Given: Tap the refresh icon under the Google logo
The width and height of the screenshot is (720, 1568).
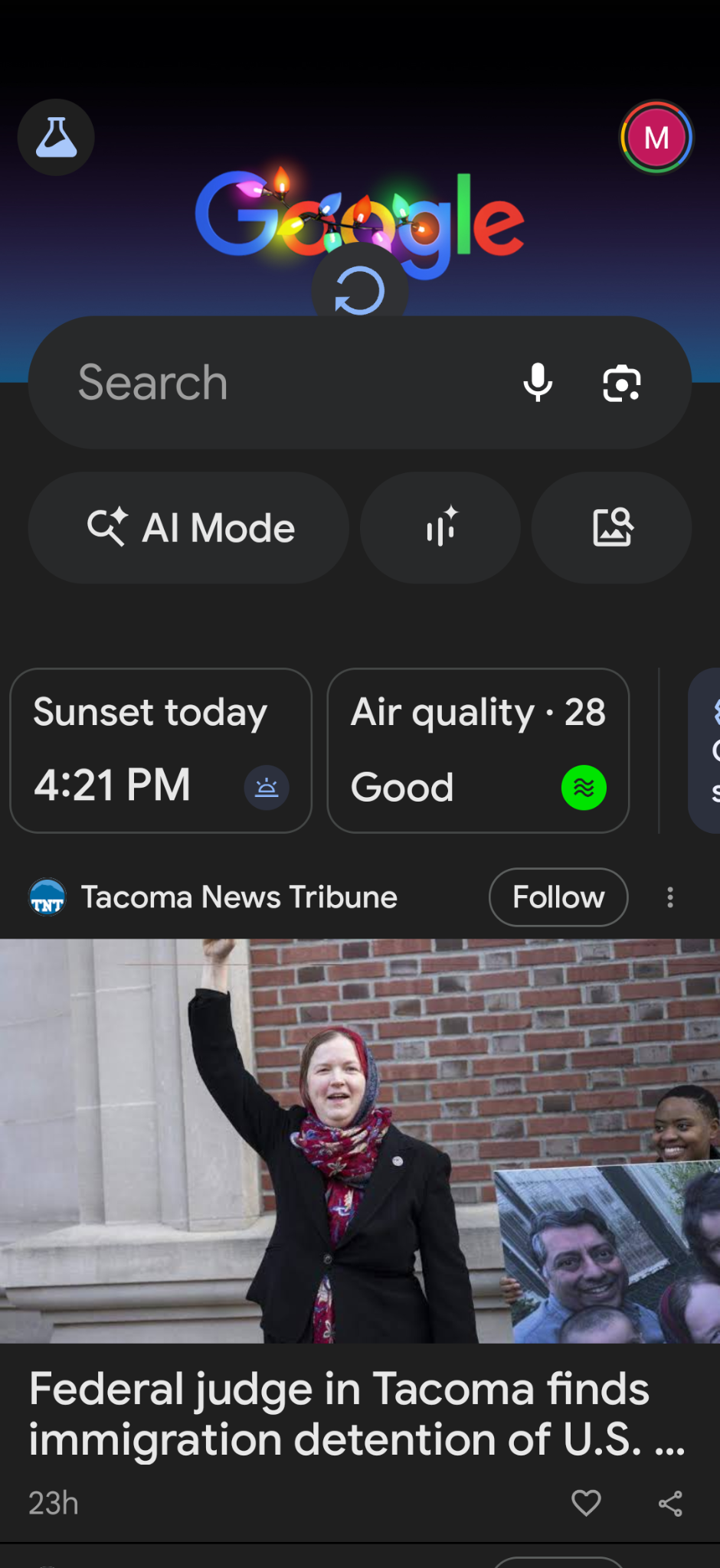Looking at the screenshot, I should pos(359,291).
